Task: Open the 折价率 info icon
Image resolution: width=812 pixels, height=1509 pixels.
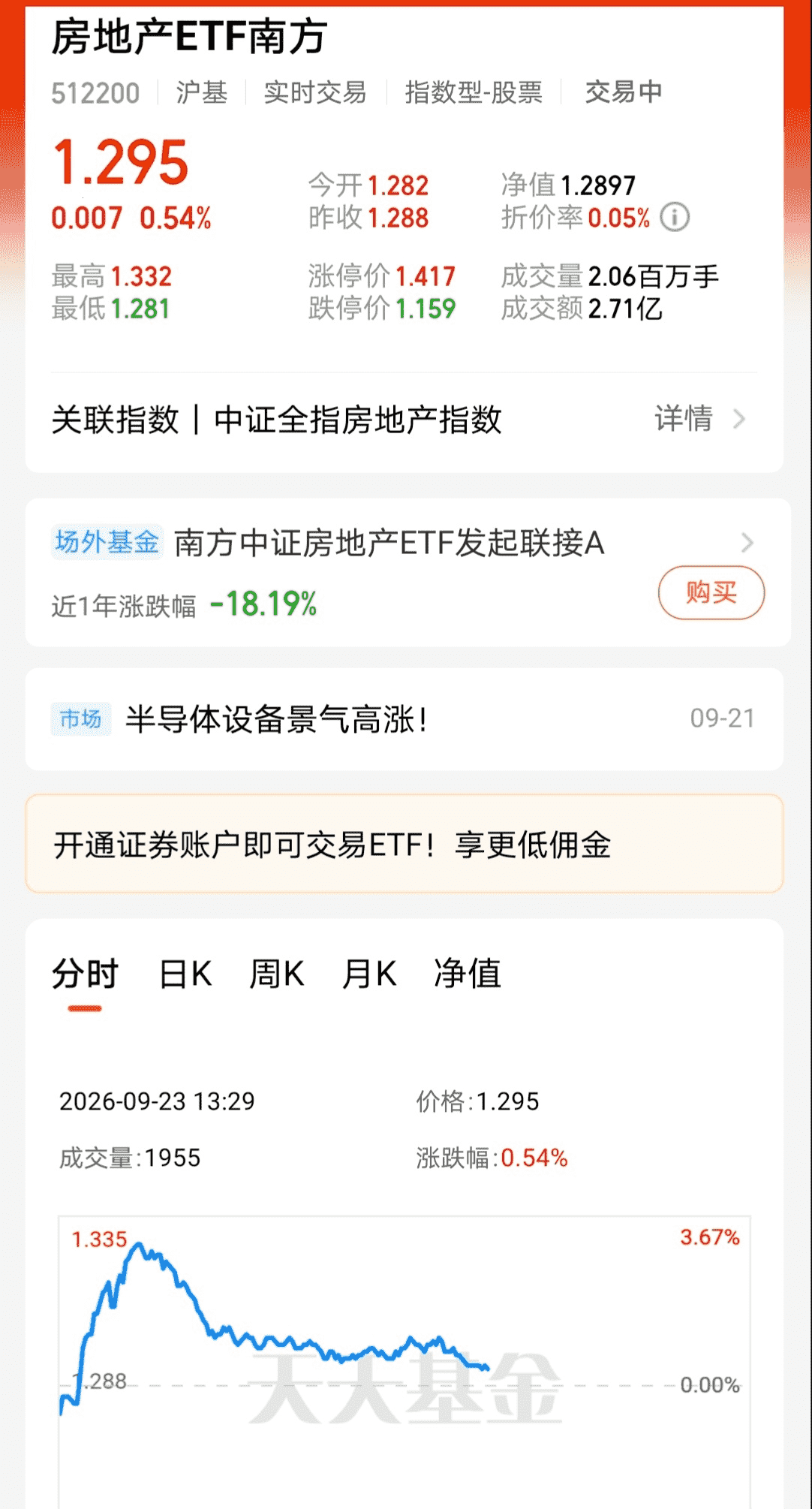Action: (674, 218)
